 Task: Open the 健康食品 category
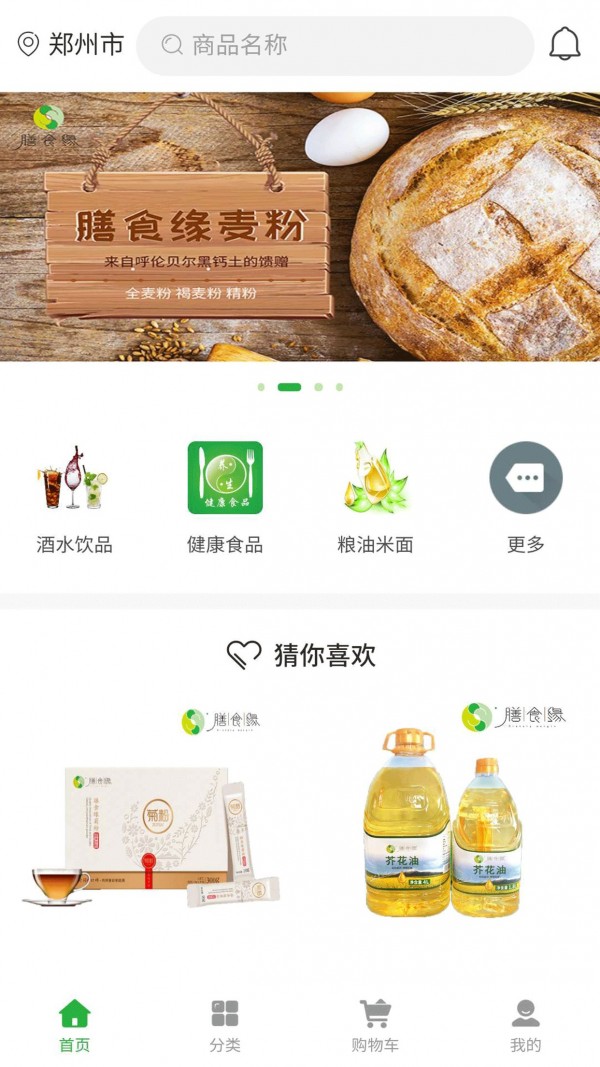(x=225, y=498)
